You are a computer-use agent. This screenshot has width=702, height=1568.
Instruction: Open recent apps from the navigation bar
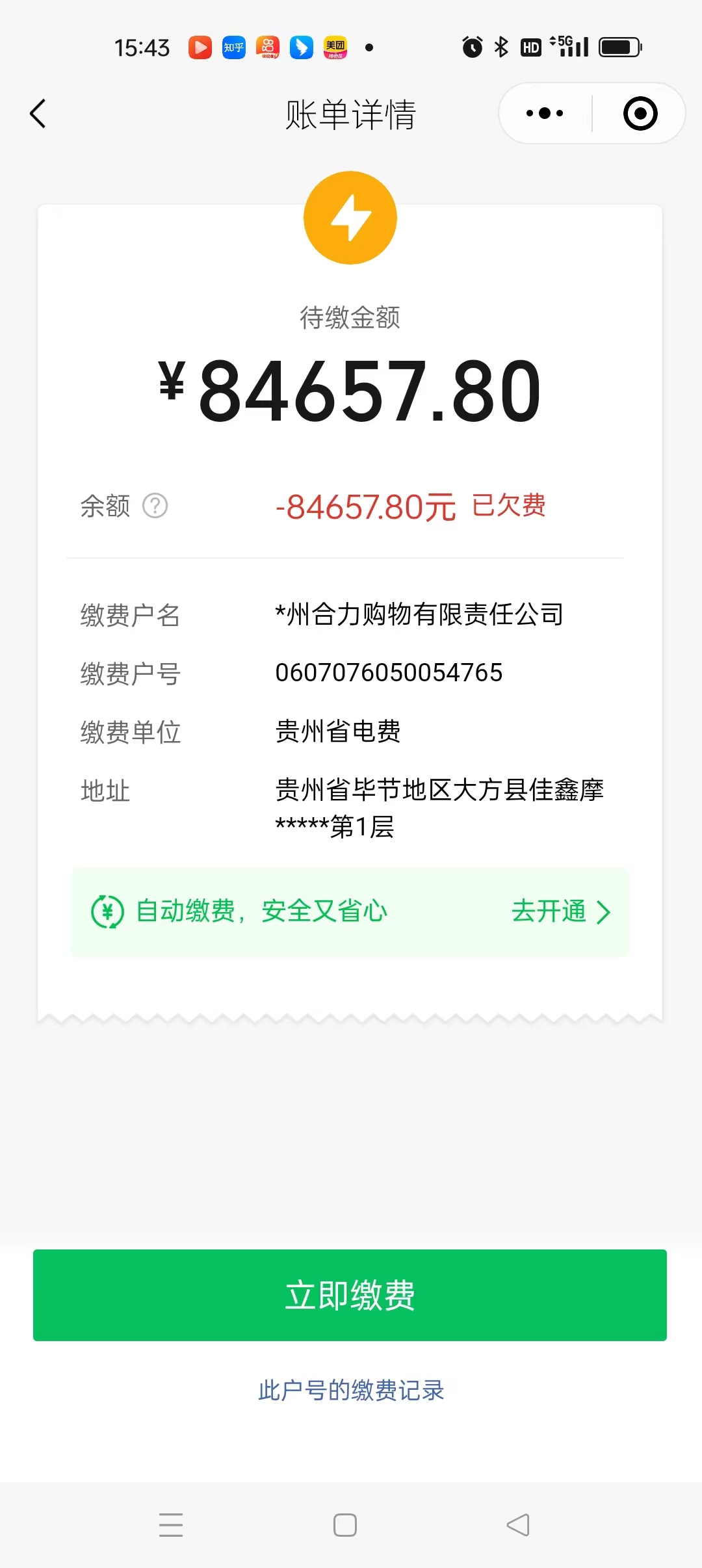click(x=171, y=1524)
